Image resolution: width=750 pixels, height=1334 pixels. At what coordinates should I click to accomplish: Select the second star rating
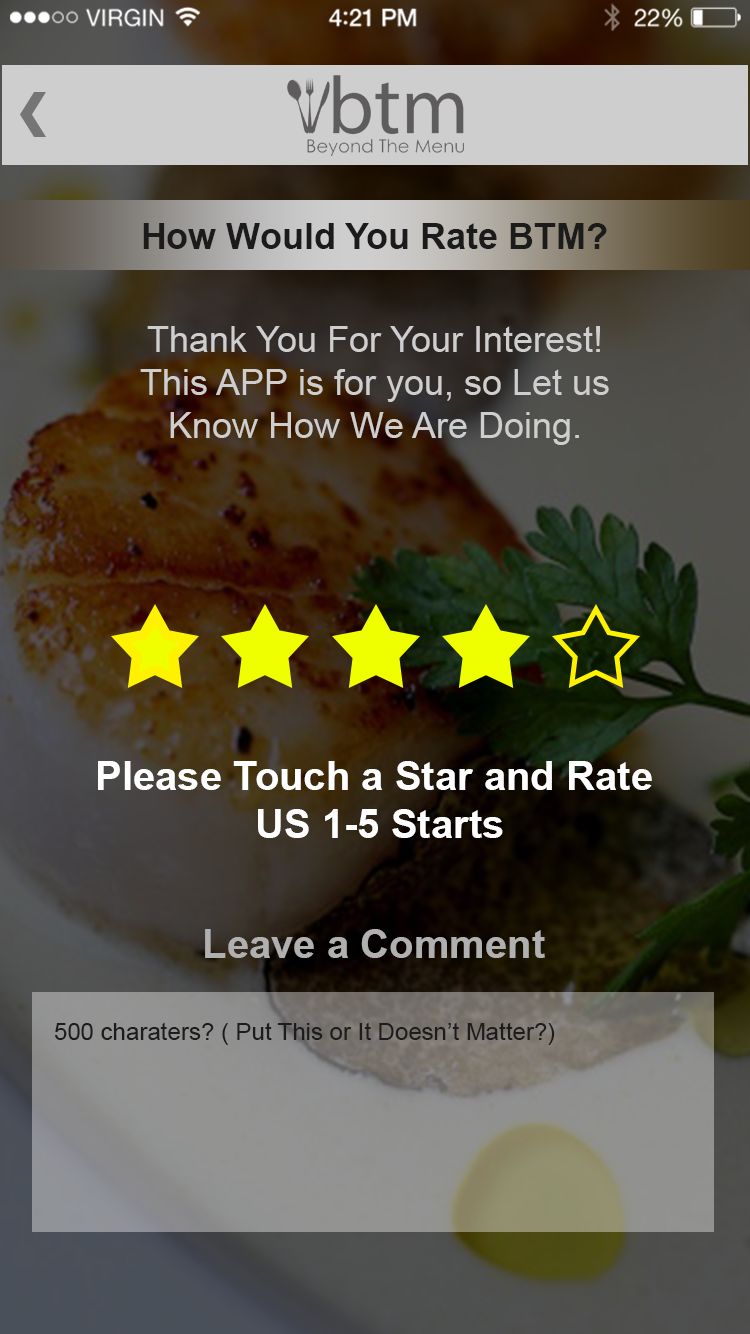[265, 648]
